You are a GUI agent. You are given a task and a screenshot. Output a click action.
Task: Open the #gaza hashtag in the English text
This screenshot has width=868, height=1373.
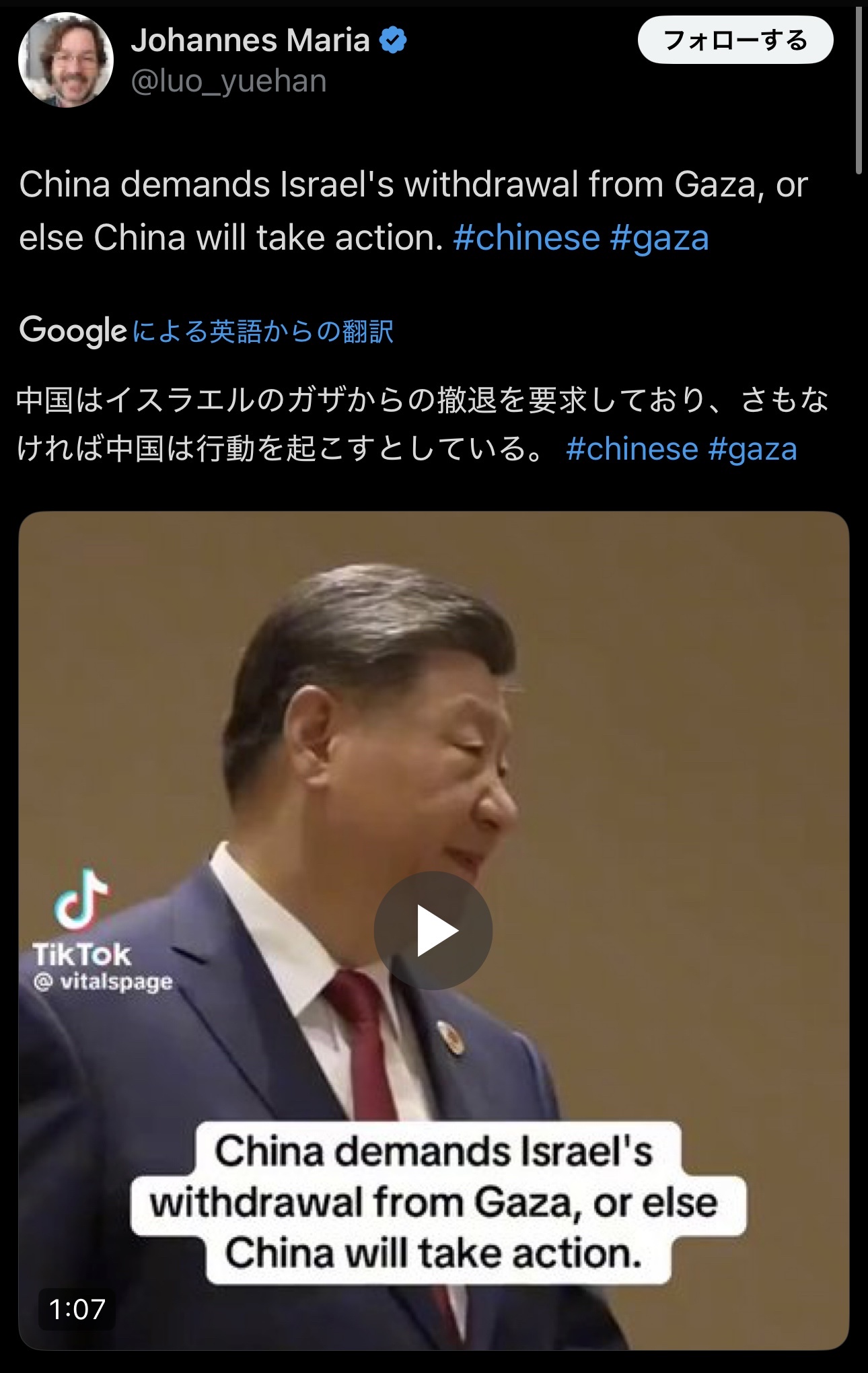click(659, 238)
